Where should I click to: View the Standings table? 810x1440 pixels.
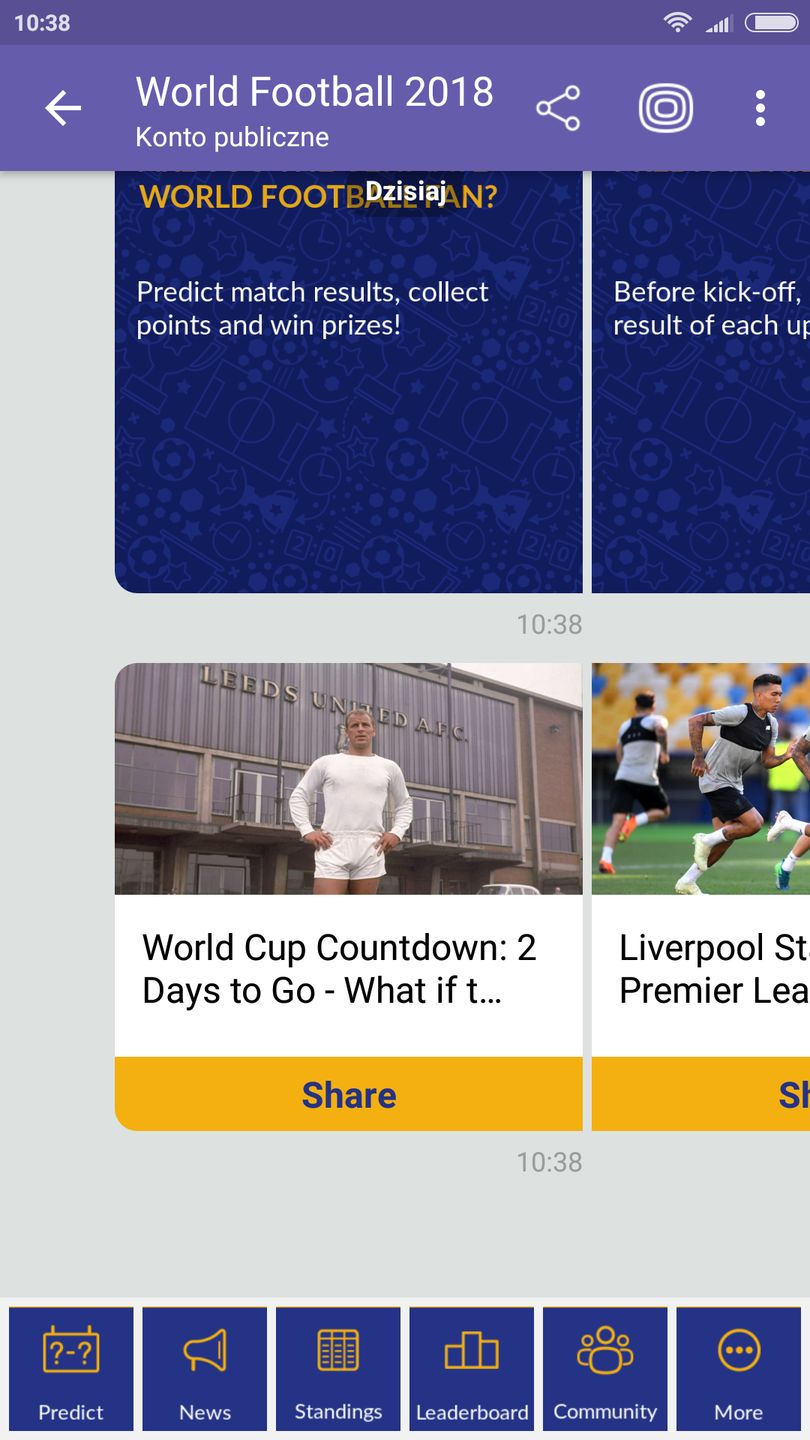338,1368
